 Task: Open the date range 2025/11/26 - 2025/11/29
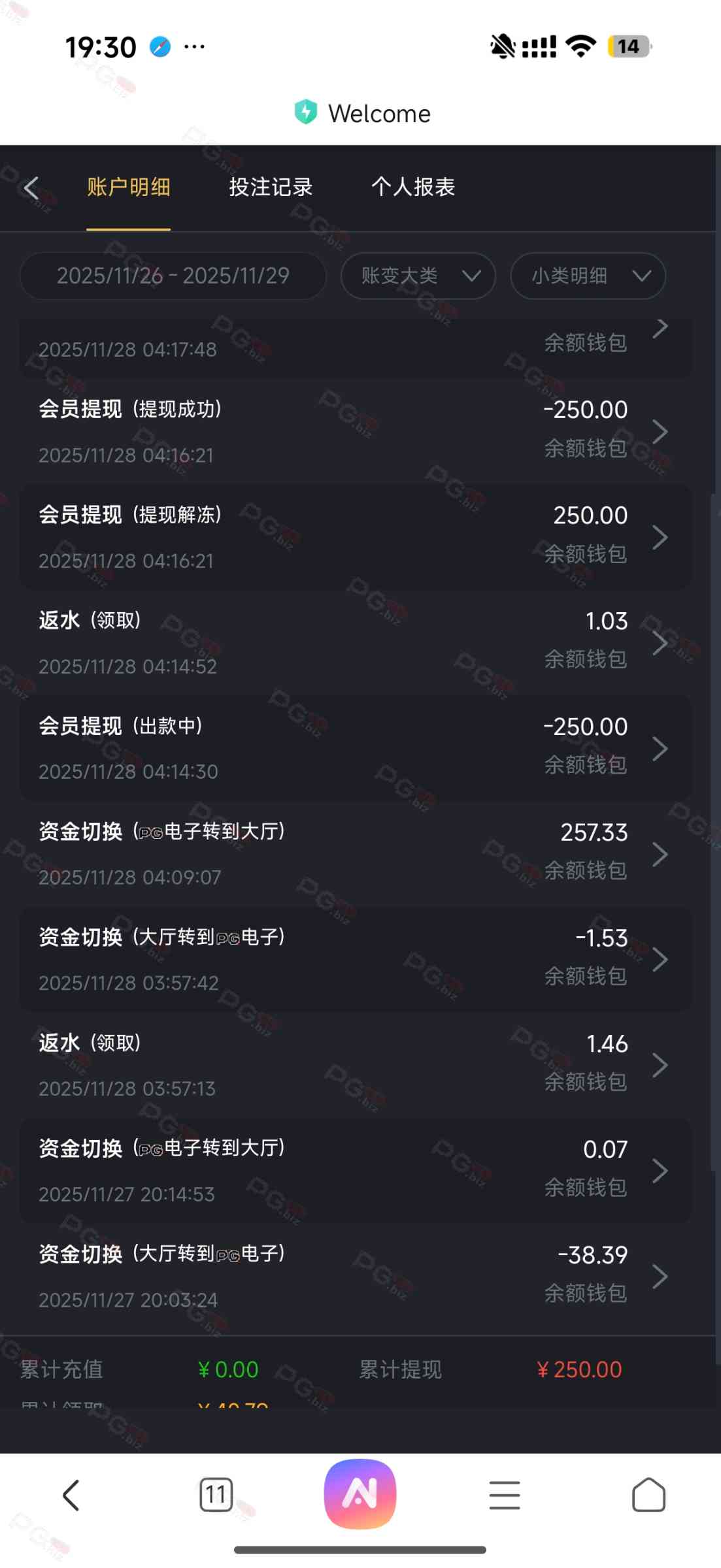[x=173, y=276]
